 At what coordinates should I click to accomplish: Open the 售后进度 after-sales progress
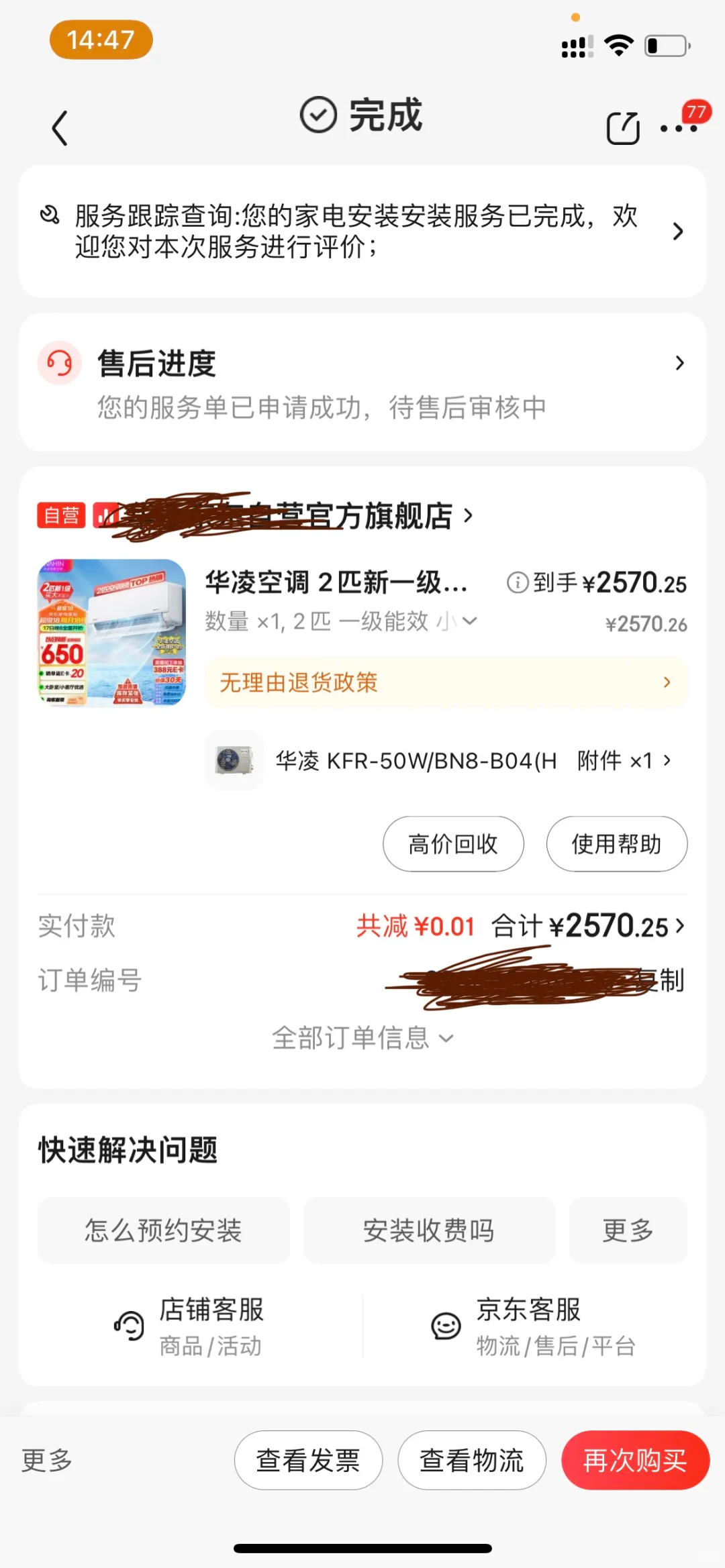362,382
